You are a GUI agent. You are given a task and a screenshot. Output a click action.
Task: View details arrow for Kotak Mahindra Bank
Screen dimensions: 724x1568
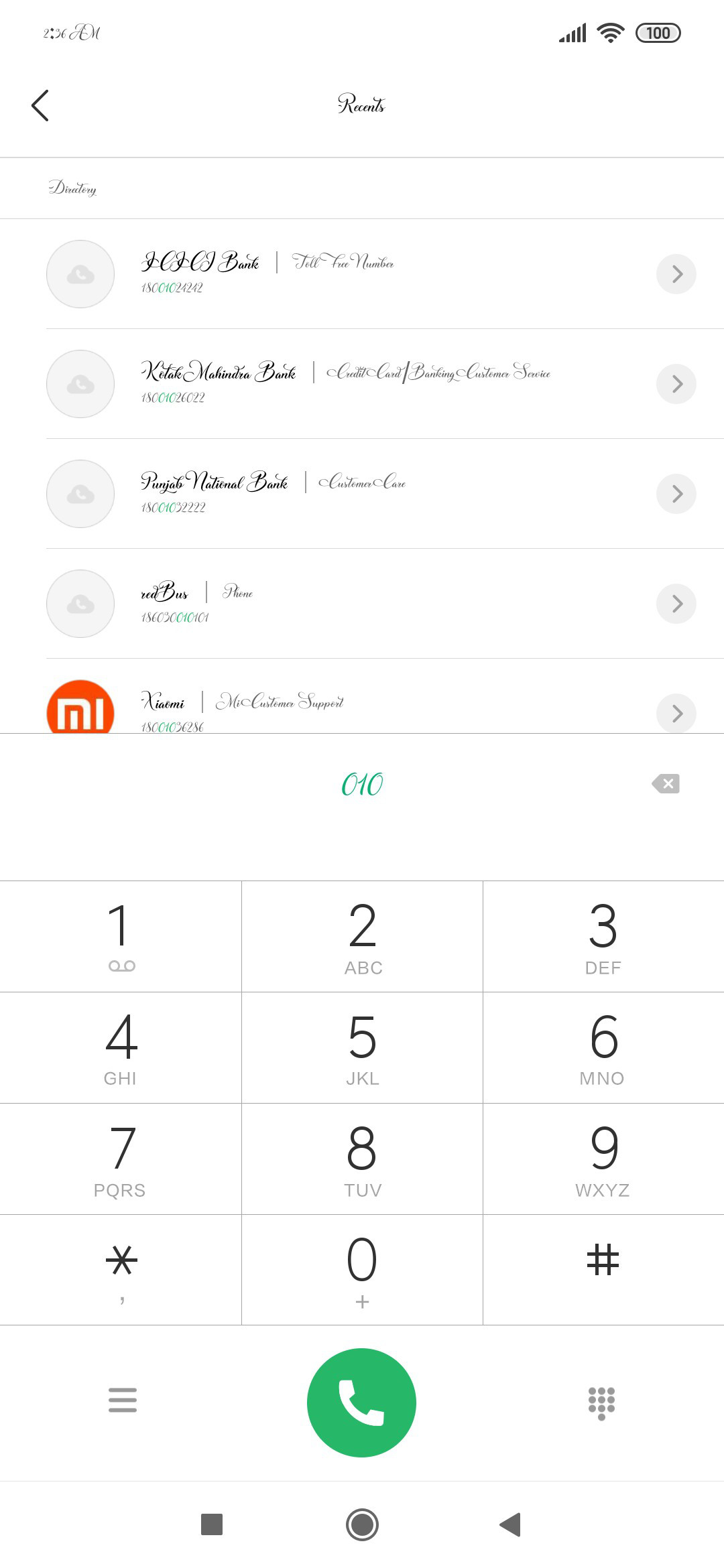tap(676, 384)
